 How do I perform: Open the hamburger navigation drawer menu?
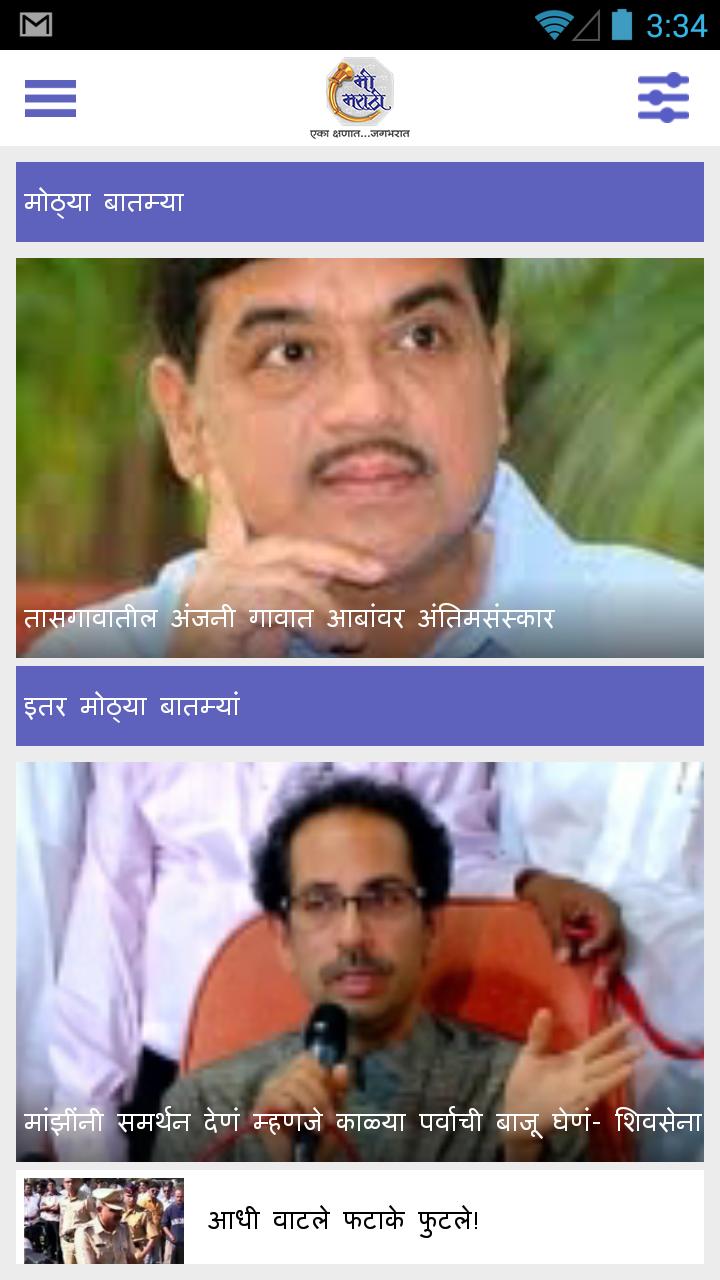click(50, 98)
